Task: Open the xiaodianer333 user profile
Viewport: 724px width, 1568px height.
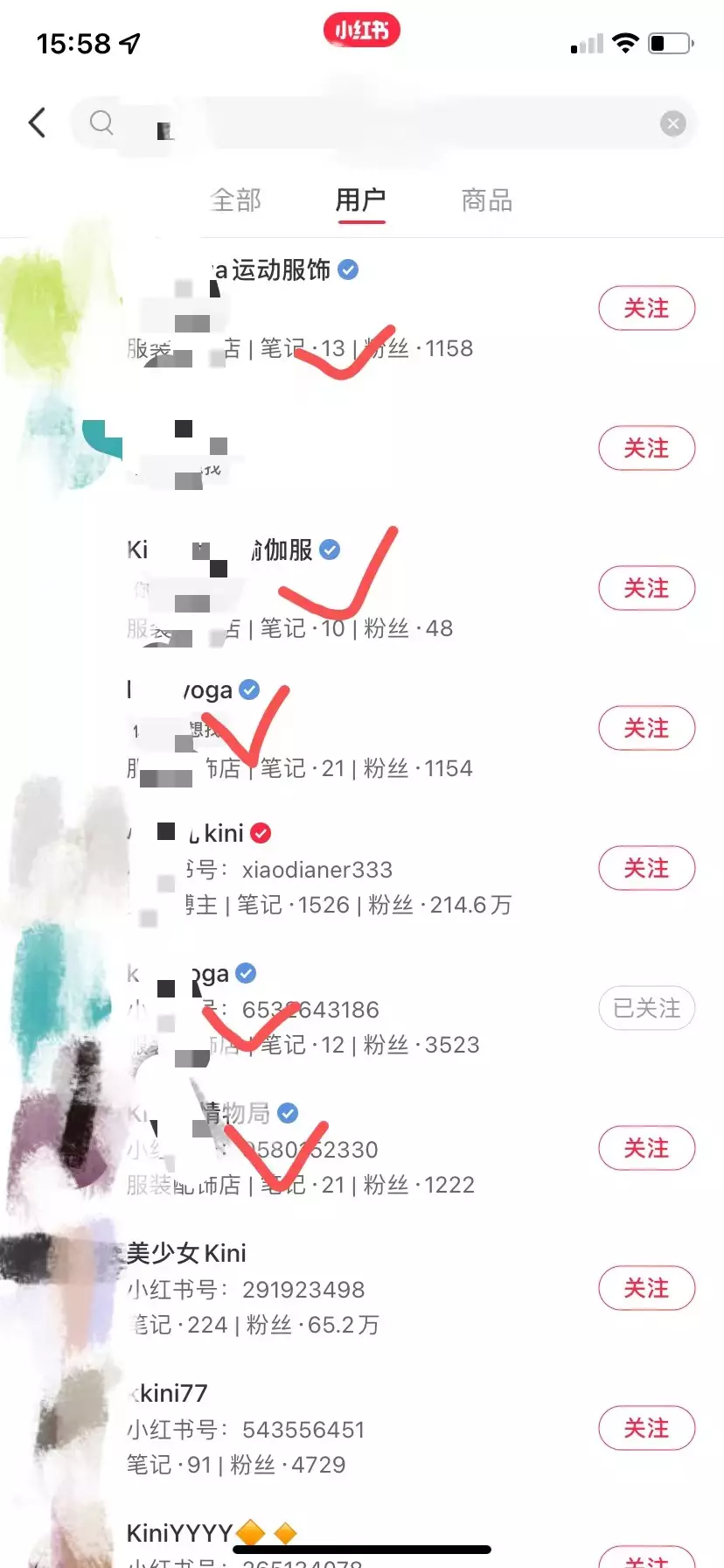Action: (x=317, y=870)
